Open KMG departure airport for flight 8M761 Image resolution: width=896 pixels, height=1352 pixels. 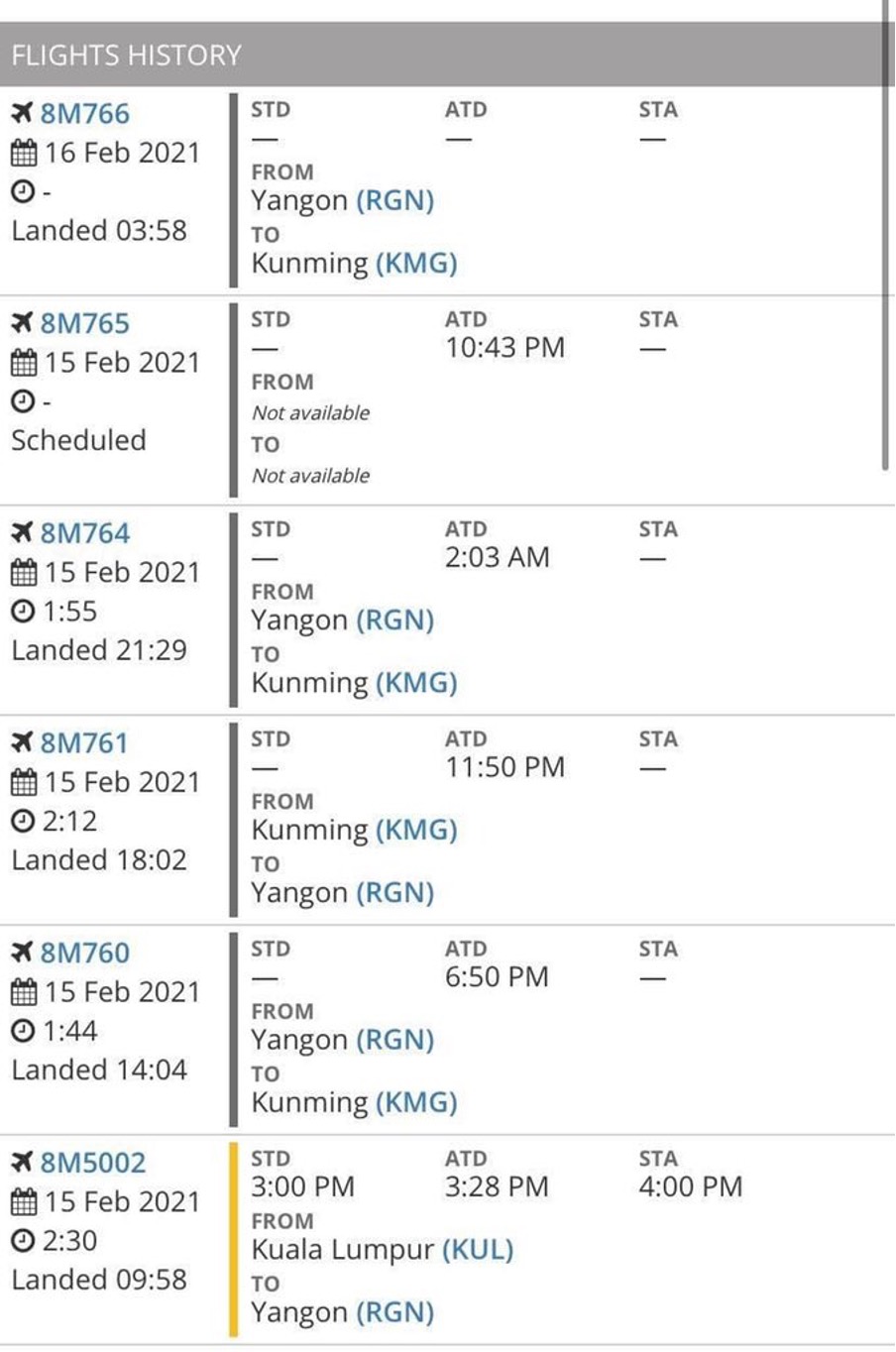(416, 831)
